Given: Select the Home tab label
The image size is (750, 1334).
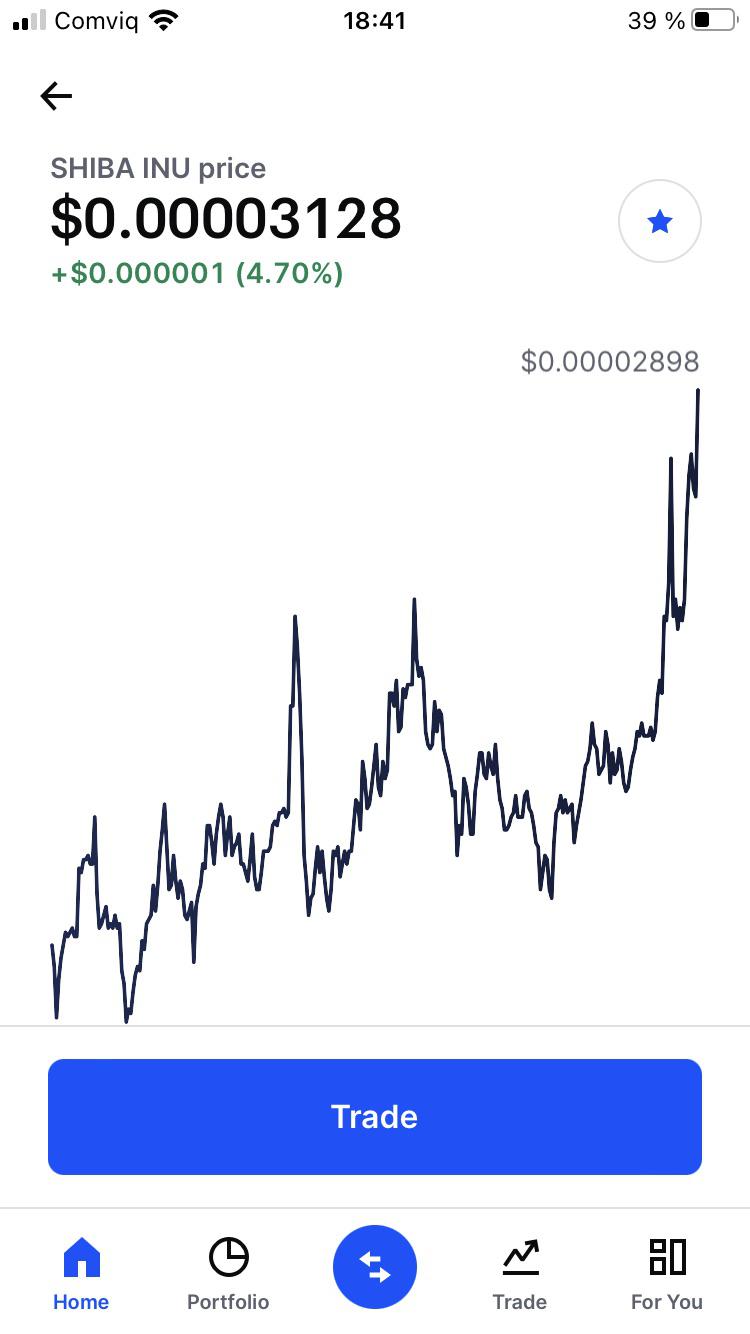Looking at the screenshot, I should [80, 1302].
